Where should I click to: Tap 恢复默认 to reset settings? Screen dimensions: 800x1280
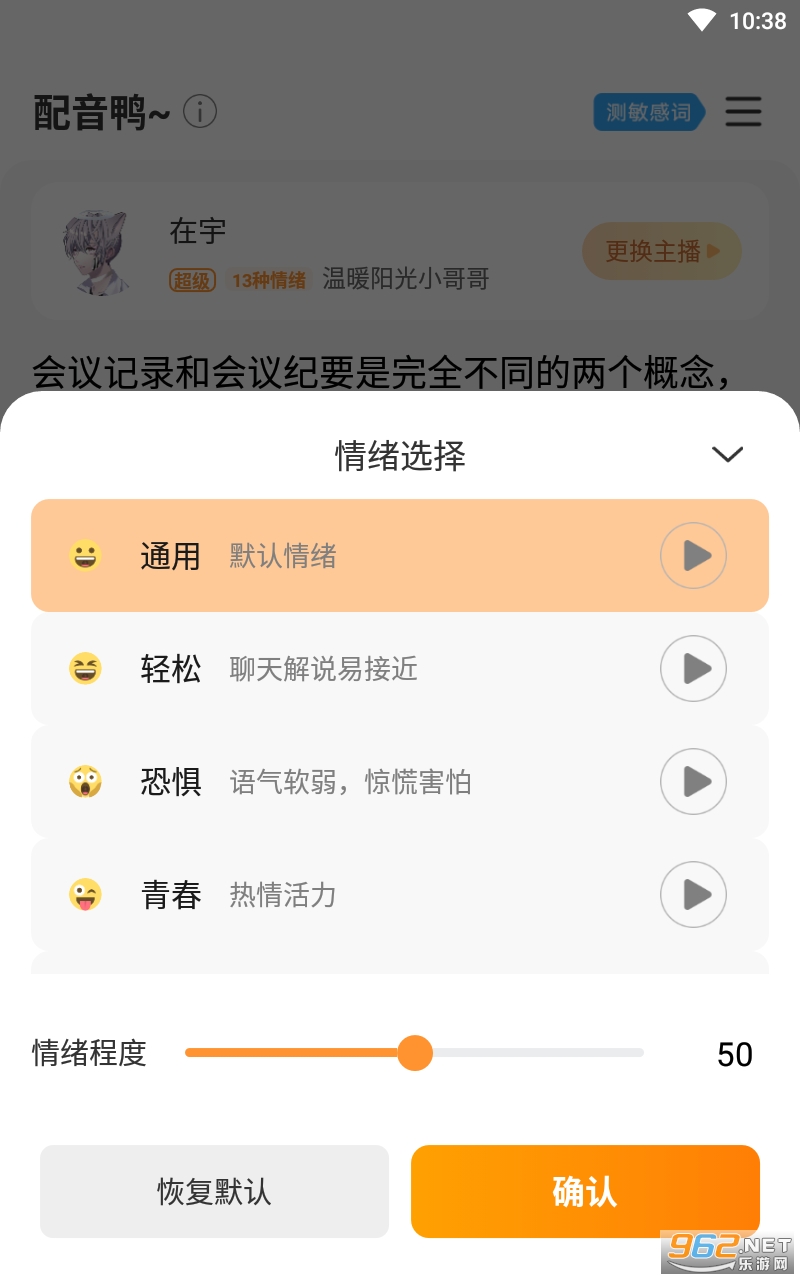[x=214, y=1192]
